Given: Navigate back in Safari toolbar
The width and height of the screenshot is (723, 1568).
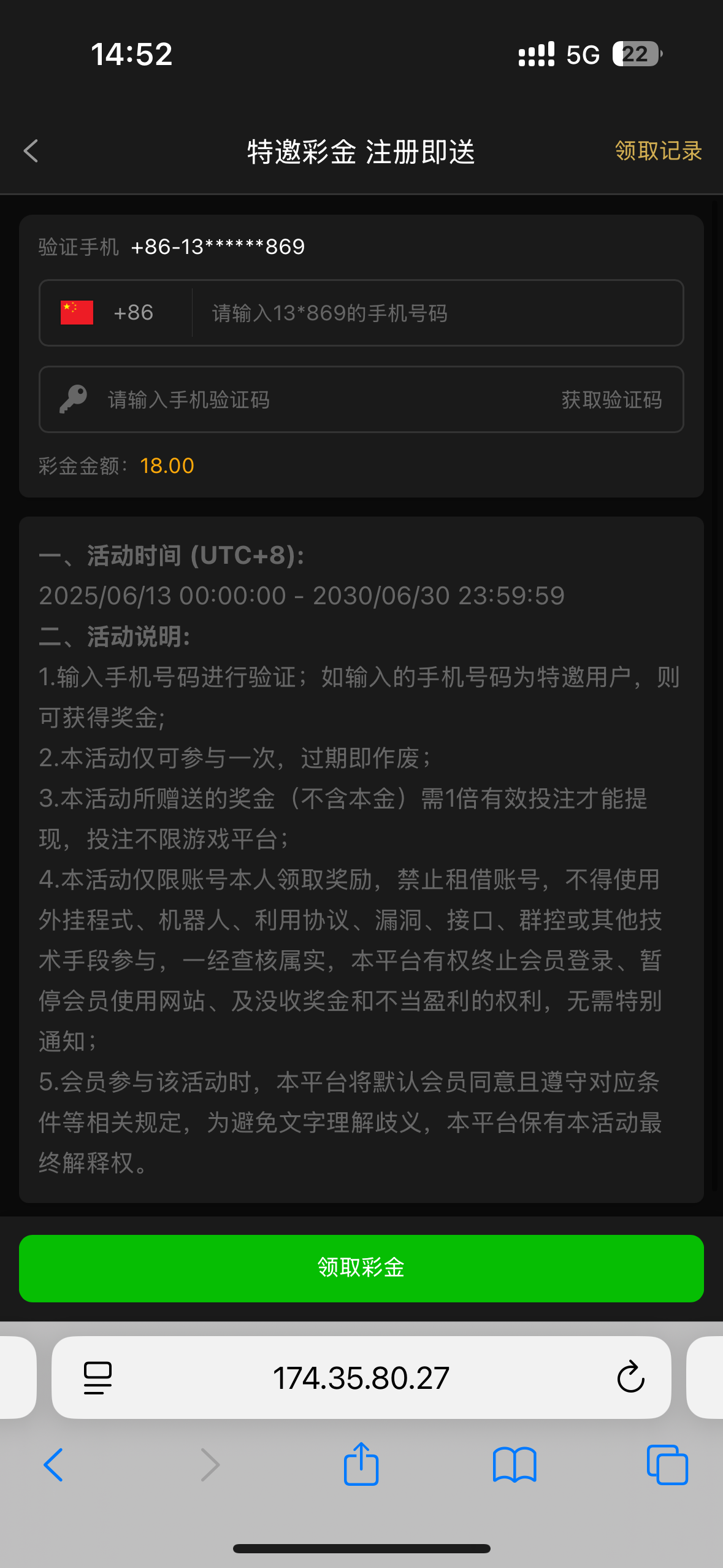Looking at the screenshot, I should click(x=53, y=1465).
